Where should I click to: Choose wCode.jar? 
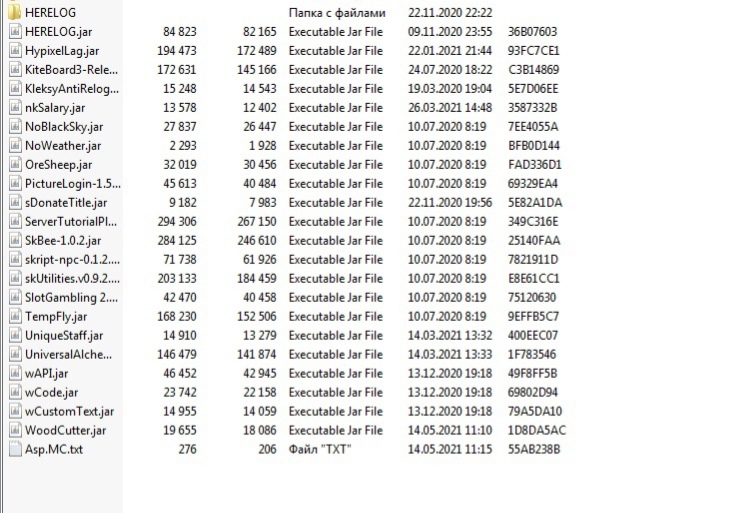pos(52,392)
